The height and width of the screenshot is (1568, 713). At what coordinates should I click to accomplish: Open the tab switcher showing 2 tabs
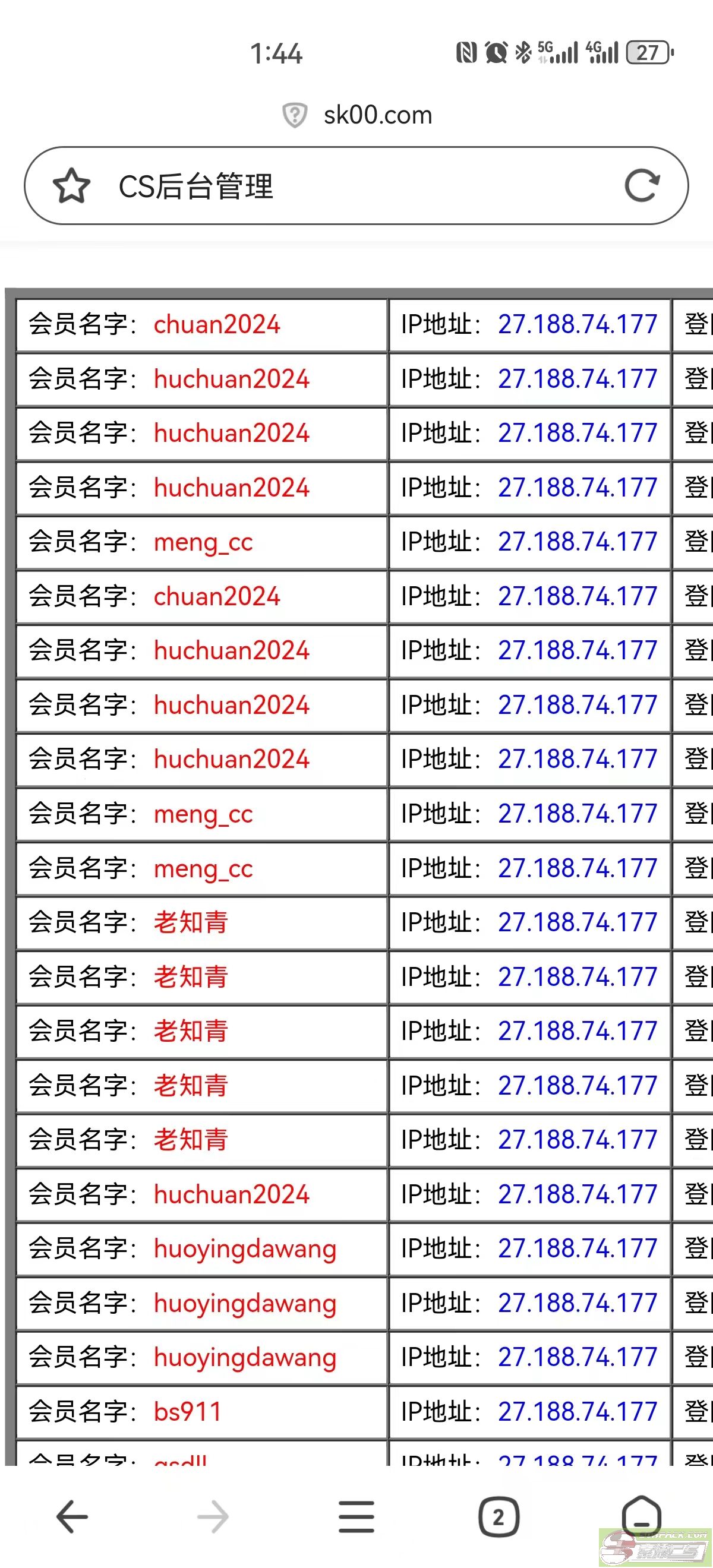tap(499, 1517)
